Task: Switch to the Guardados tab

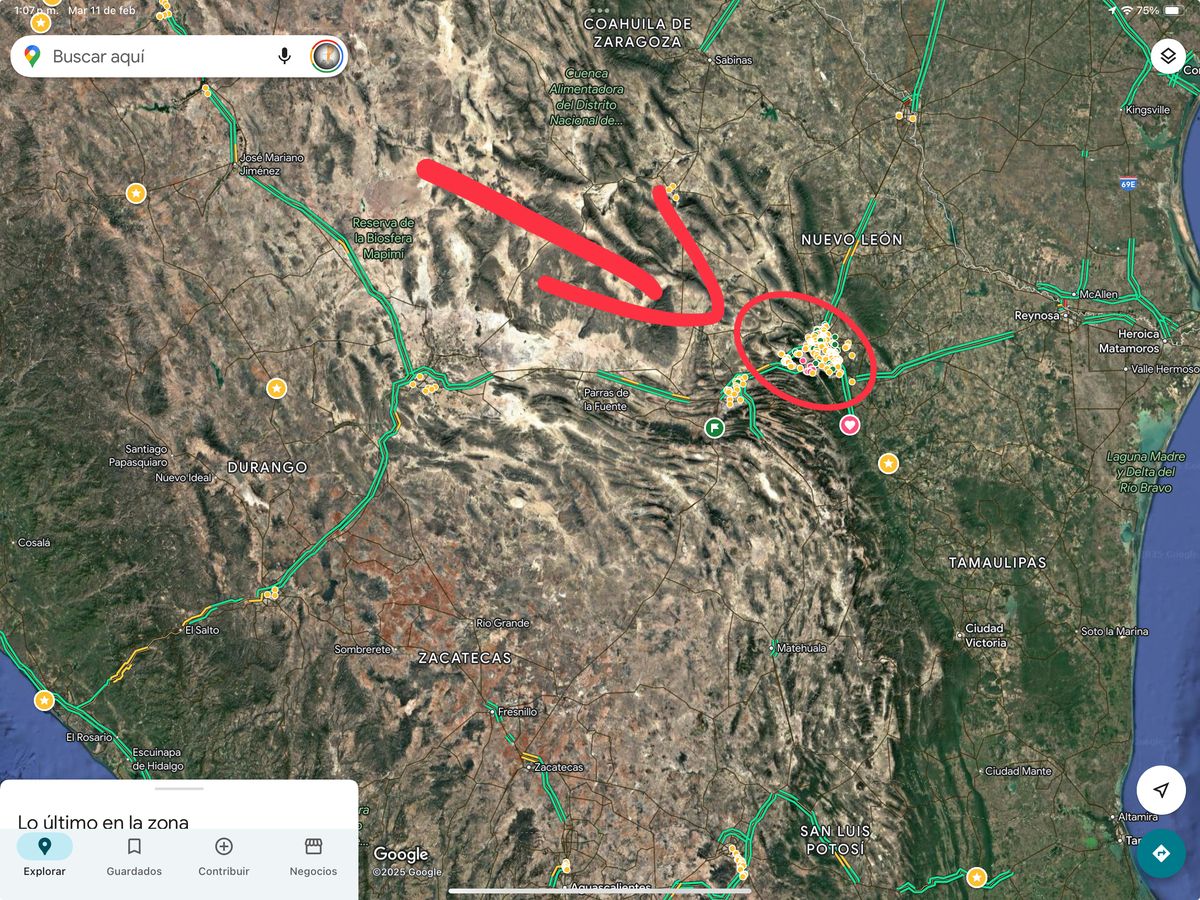Action: 134,856
